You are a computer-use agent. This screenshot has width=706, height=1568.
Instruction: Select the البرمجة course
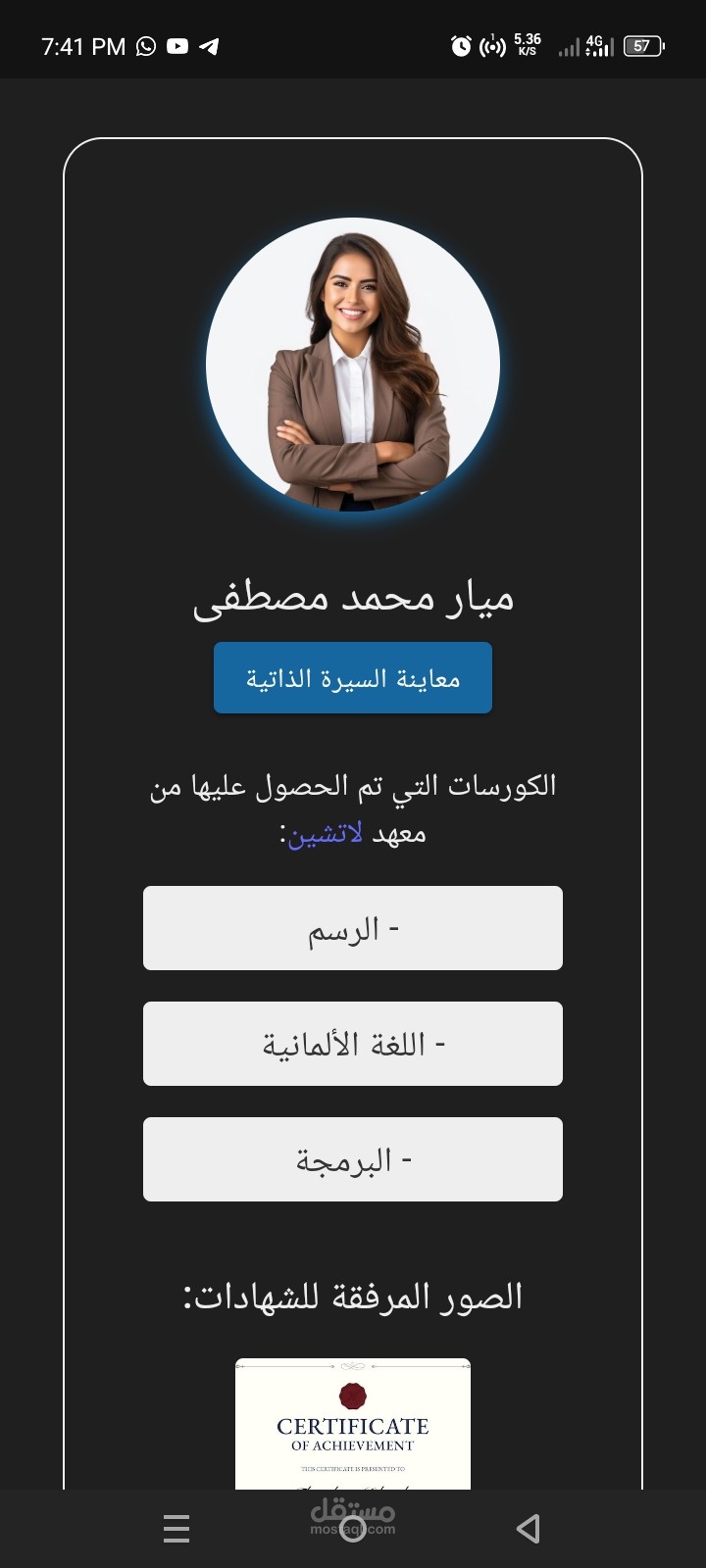point(353,1159)
